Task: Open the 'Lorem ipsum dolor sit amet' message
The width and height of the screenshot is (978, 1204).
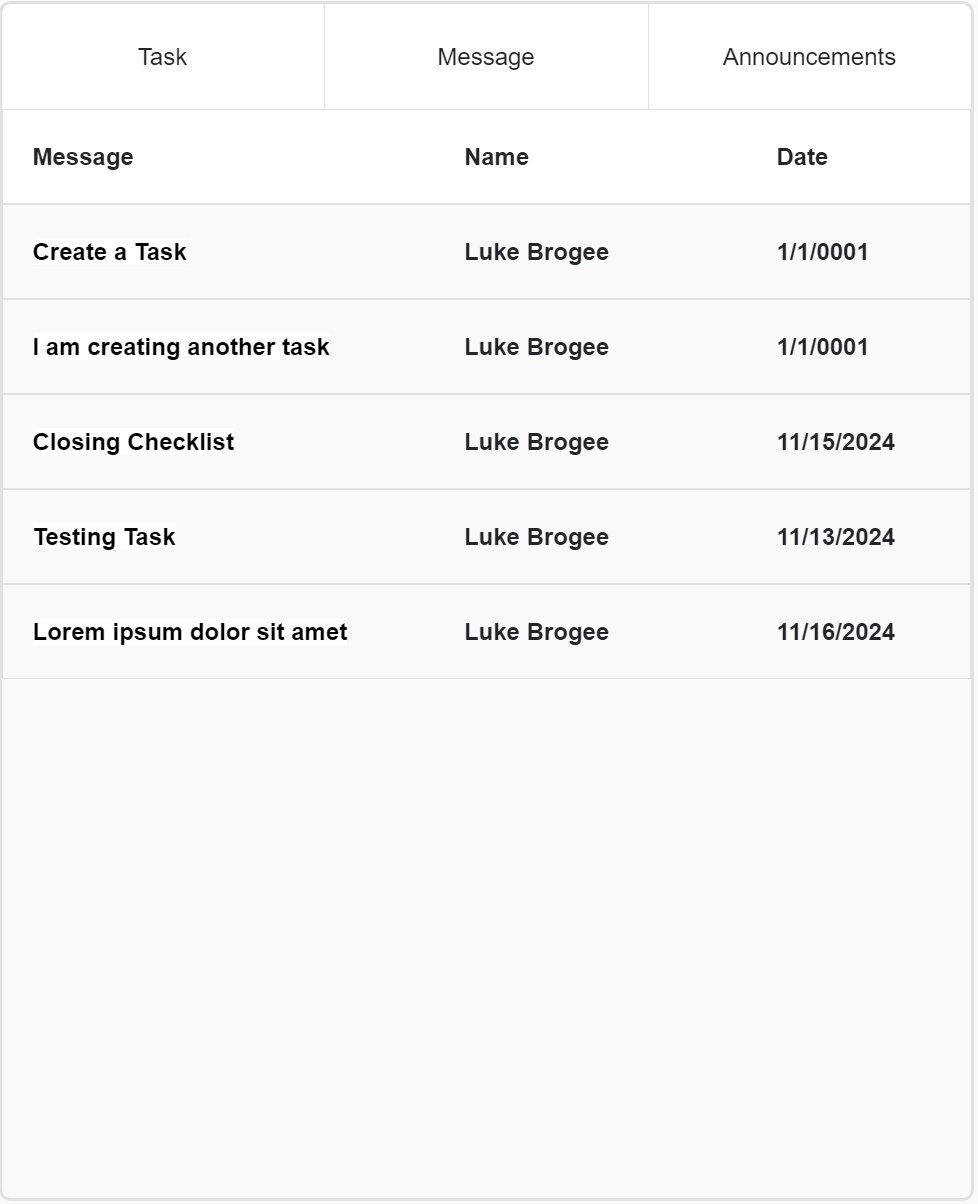Action: coord(190,632)
